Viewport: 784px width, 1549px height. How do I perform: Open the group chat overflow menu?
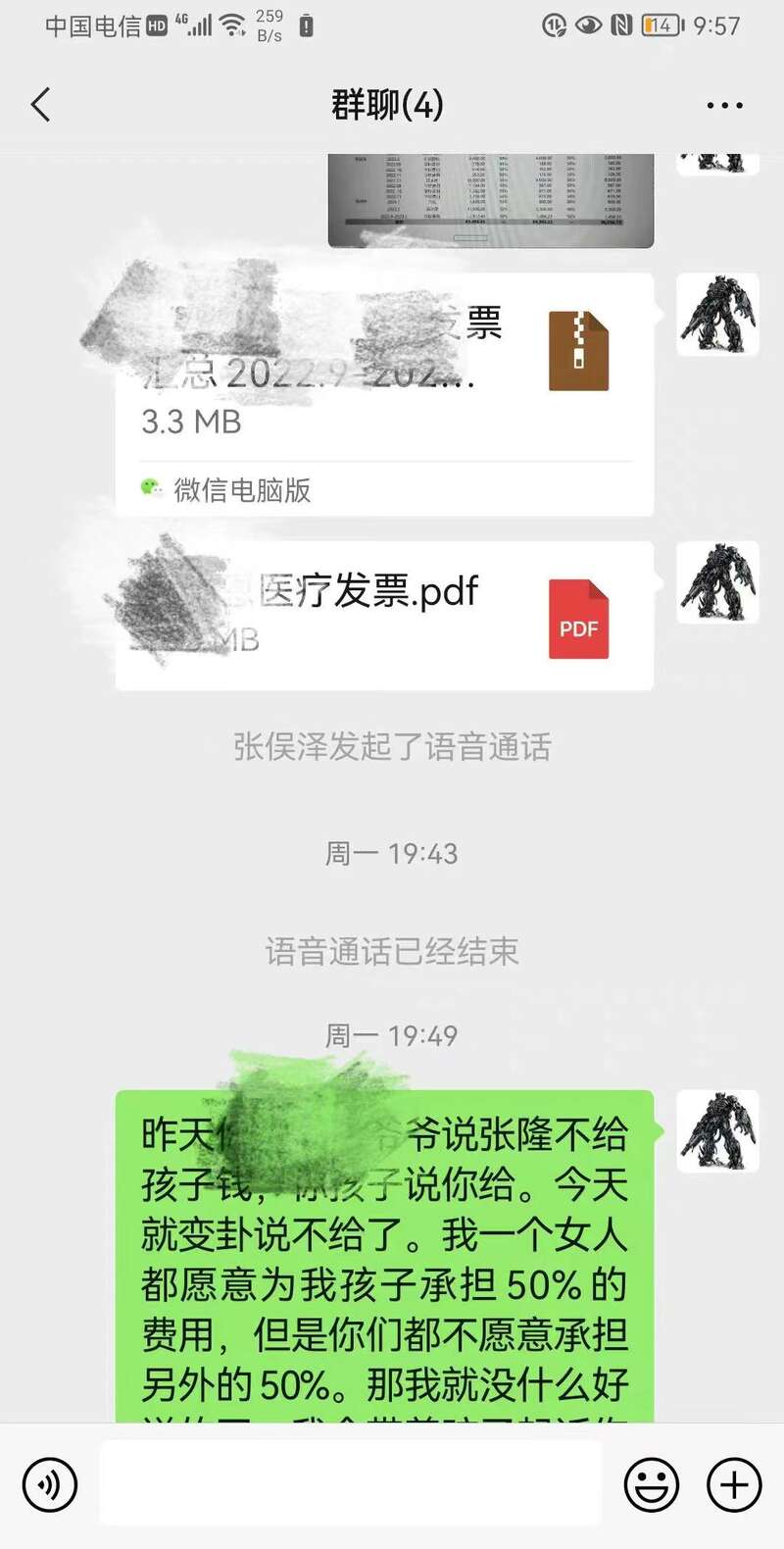(x=724, y=105)
